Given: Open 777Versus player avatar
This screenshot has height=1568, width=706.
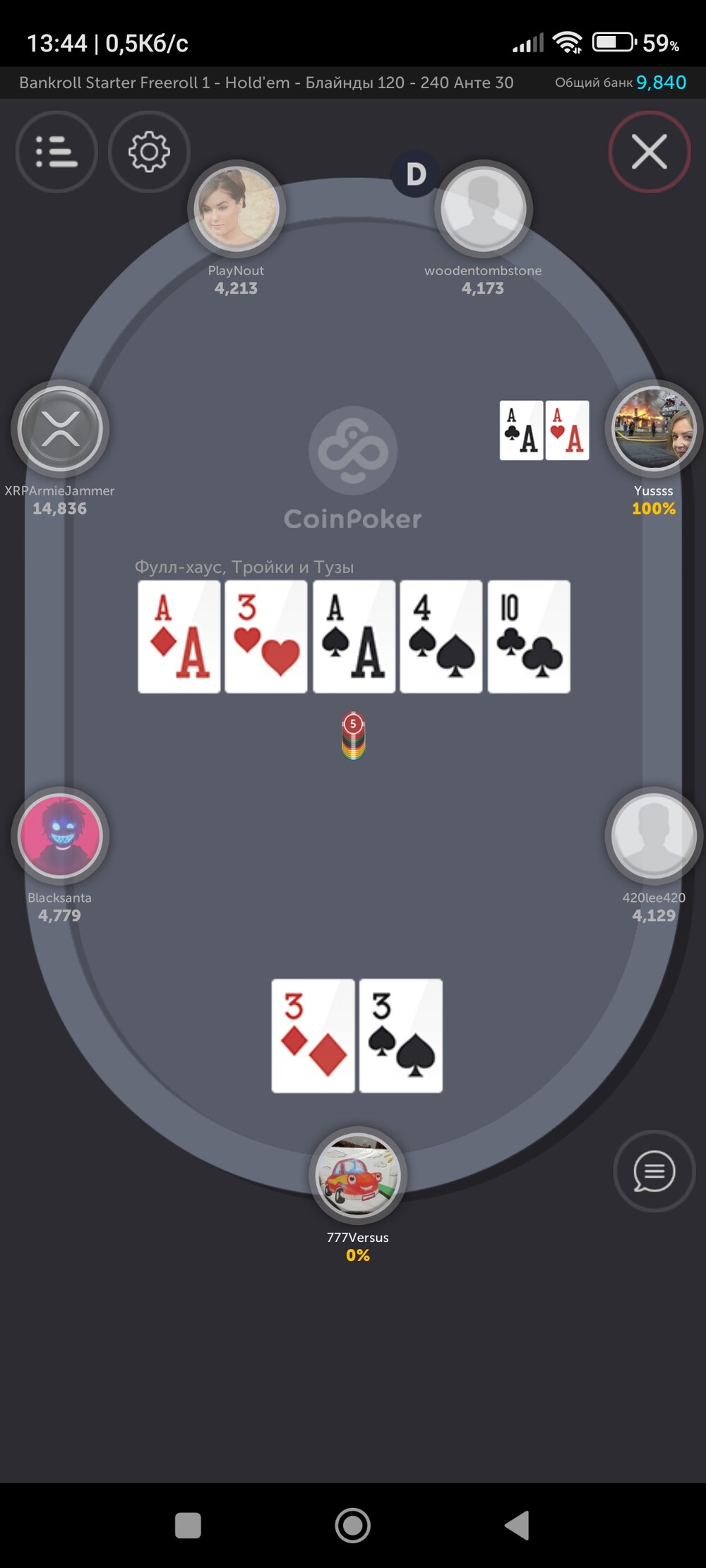Looking at the screenshot, I should point(358,1176).
